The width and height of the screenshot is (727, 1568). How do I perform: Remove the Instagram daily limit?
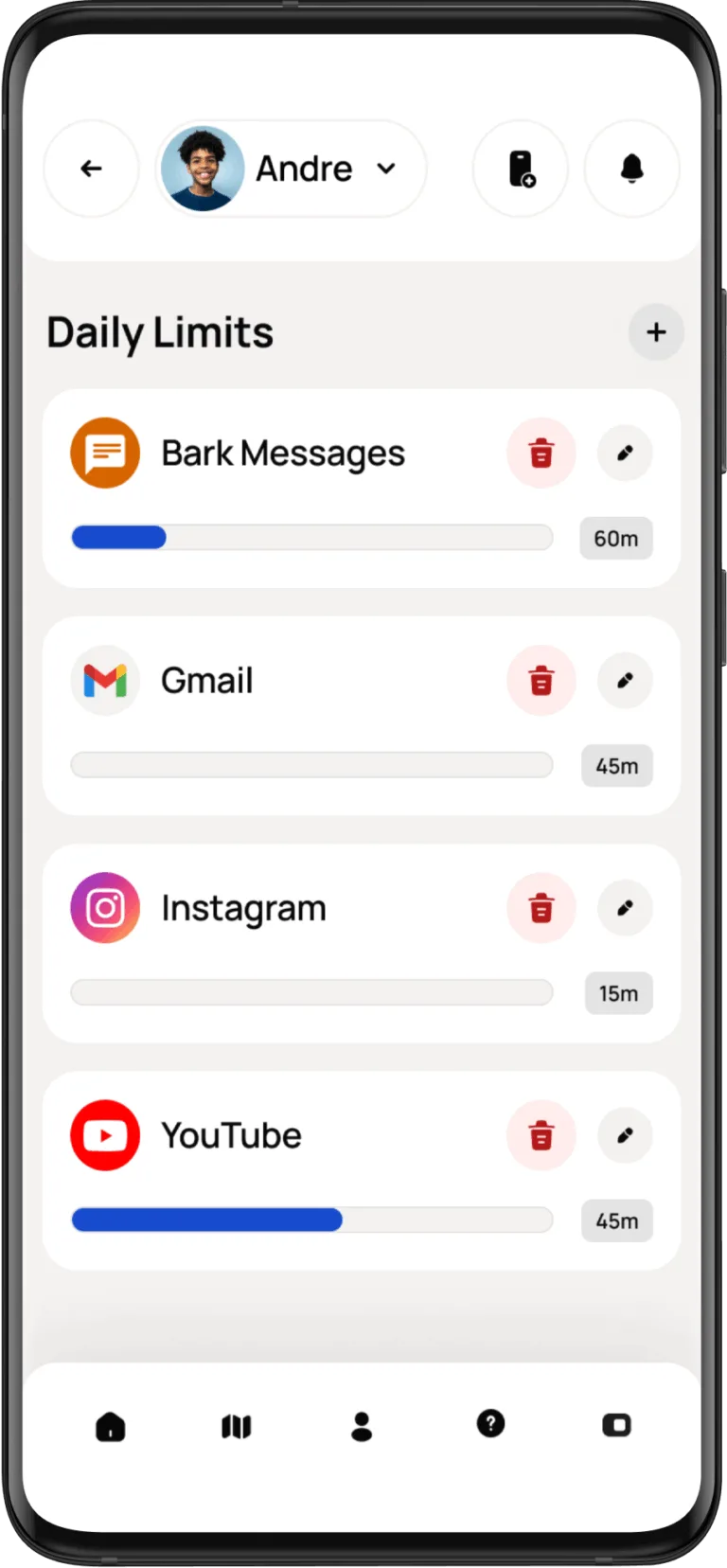click(541, 908)
